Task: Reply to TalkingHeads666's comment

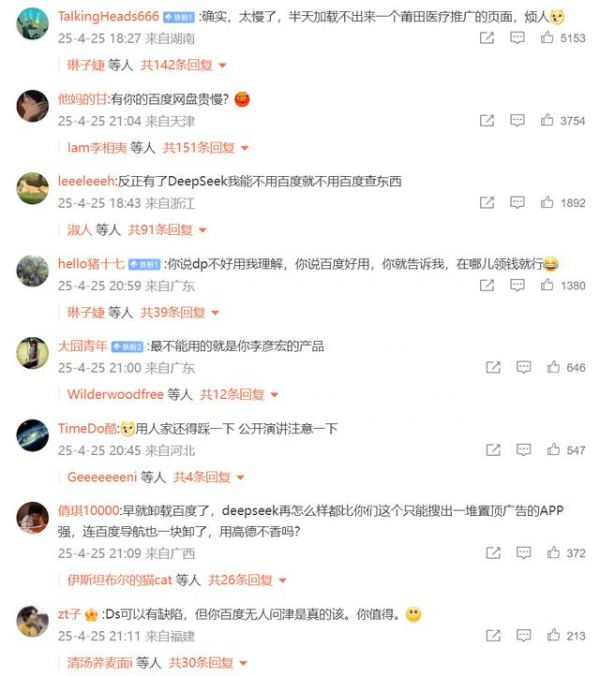Action: click(x=517, y=38)
